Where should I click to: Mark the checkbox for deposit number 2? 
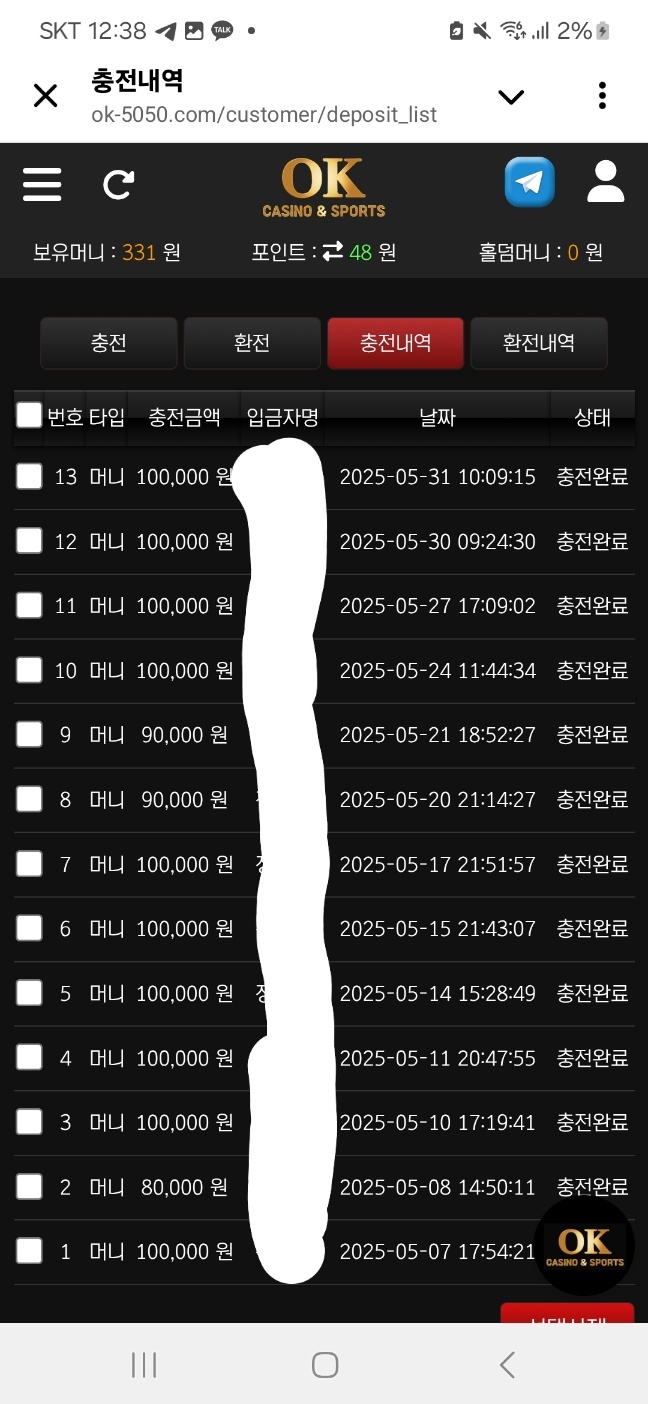pyautogui.click(x=29, y=1186)
